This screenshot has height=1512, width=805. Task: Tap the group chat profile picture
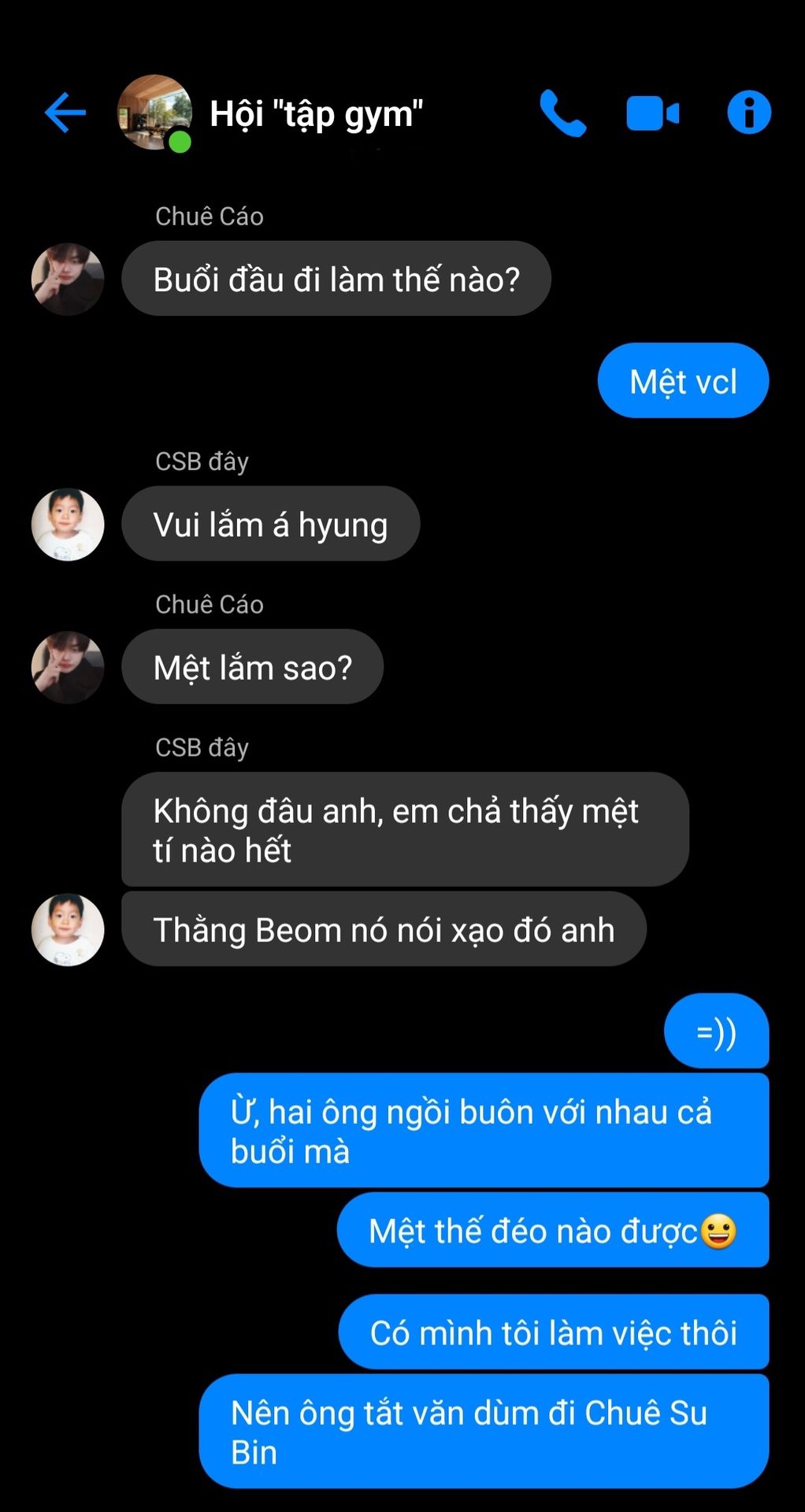coord(154,113)
